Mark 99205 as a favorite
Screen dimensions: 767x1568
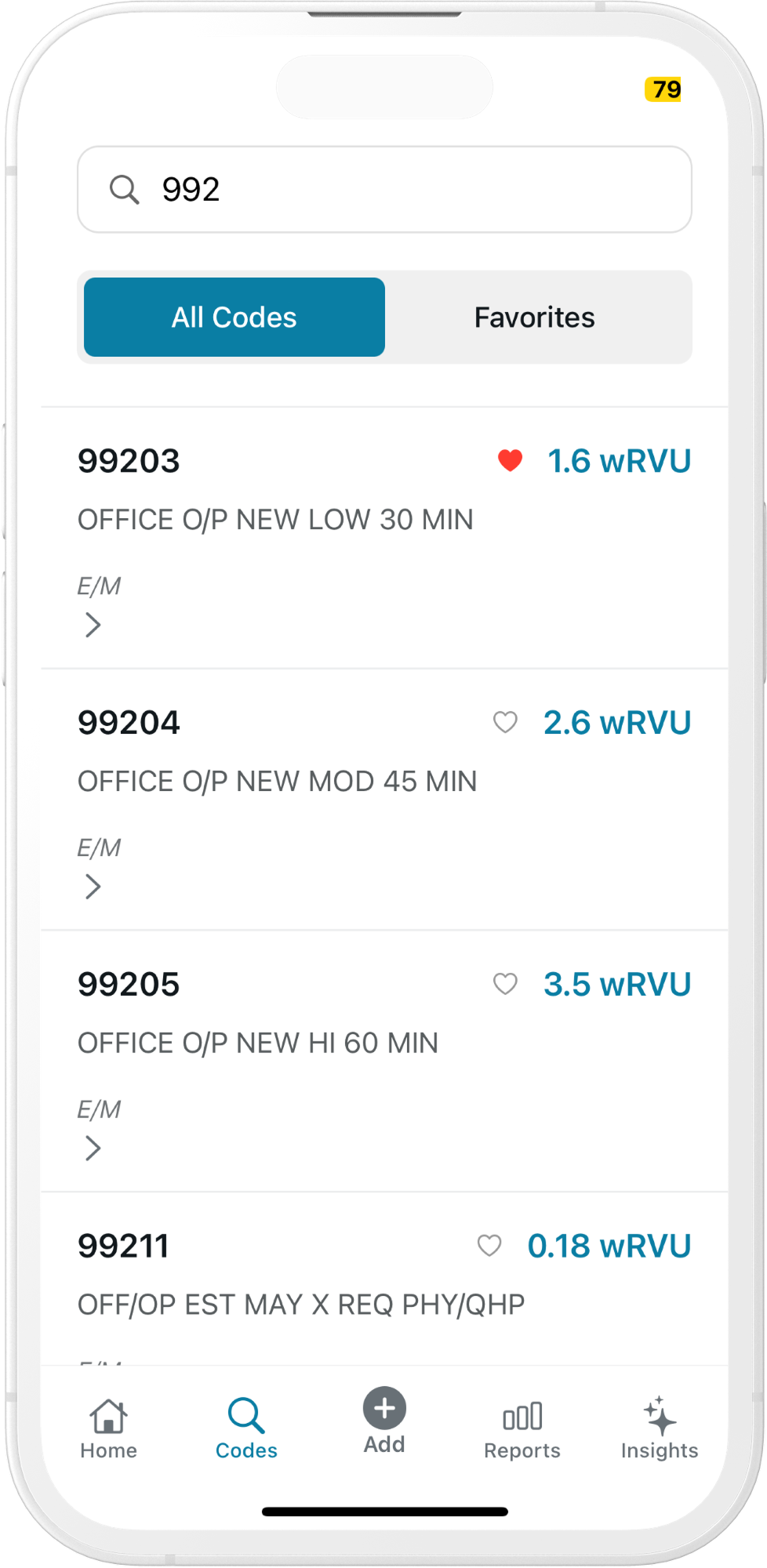pos(506,982)
